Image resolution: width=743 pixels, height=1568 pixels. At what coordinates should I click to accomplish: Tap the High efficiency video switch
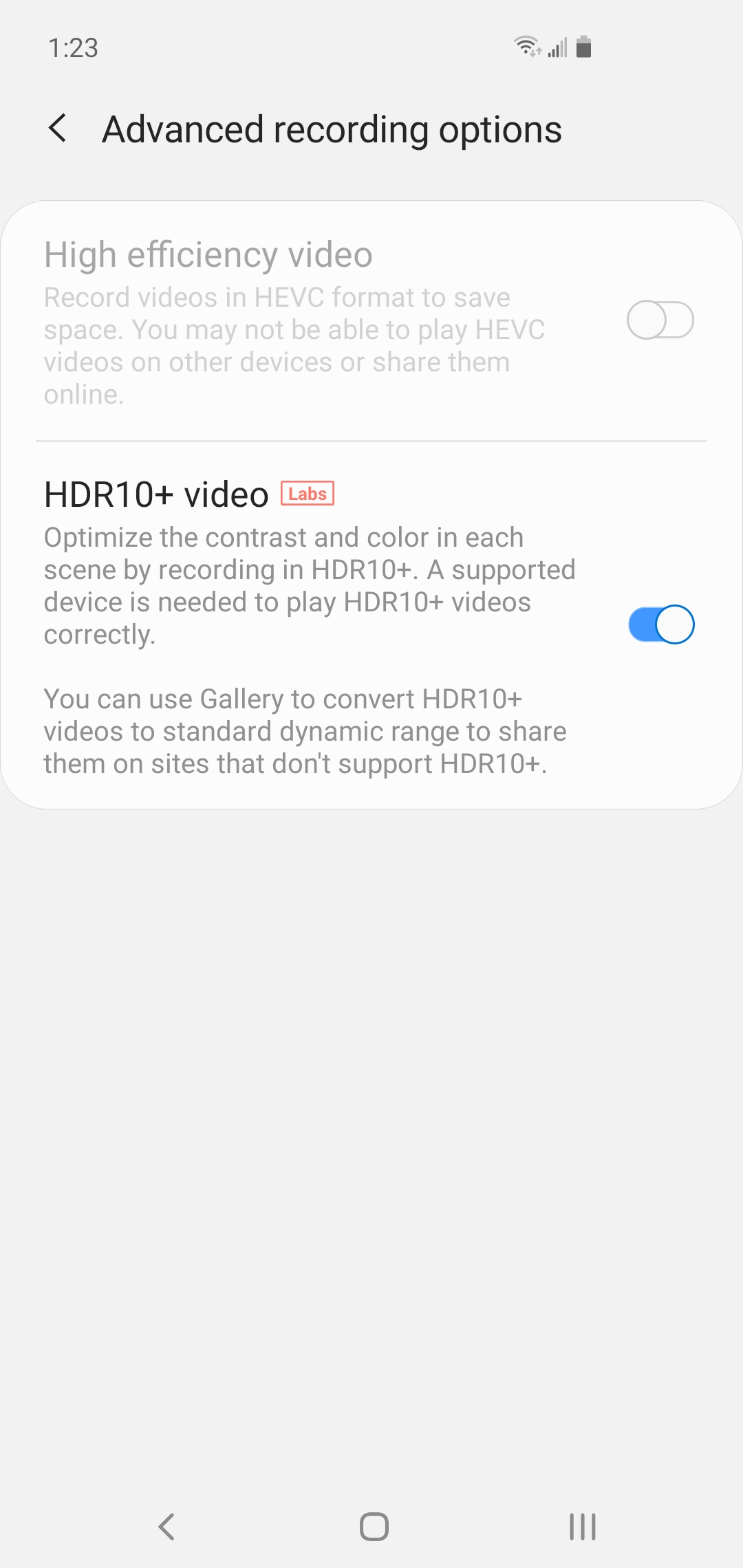[660, 320]
